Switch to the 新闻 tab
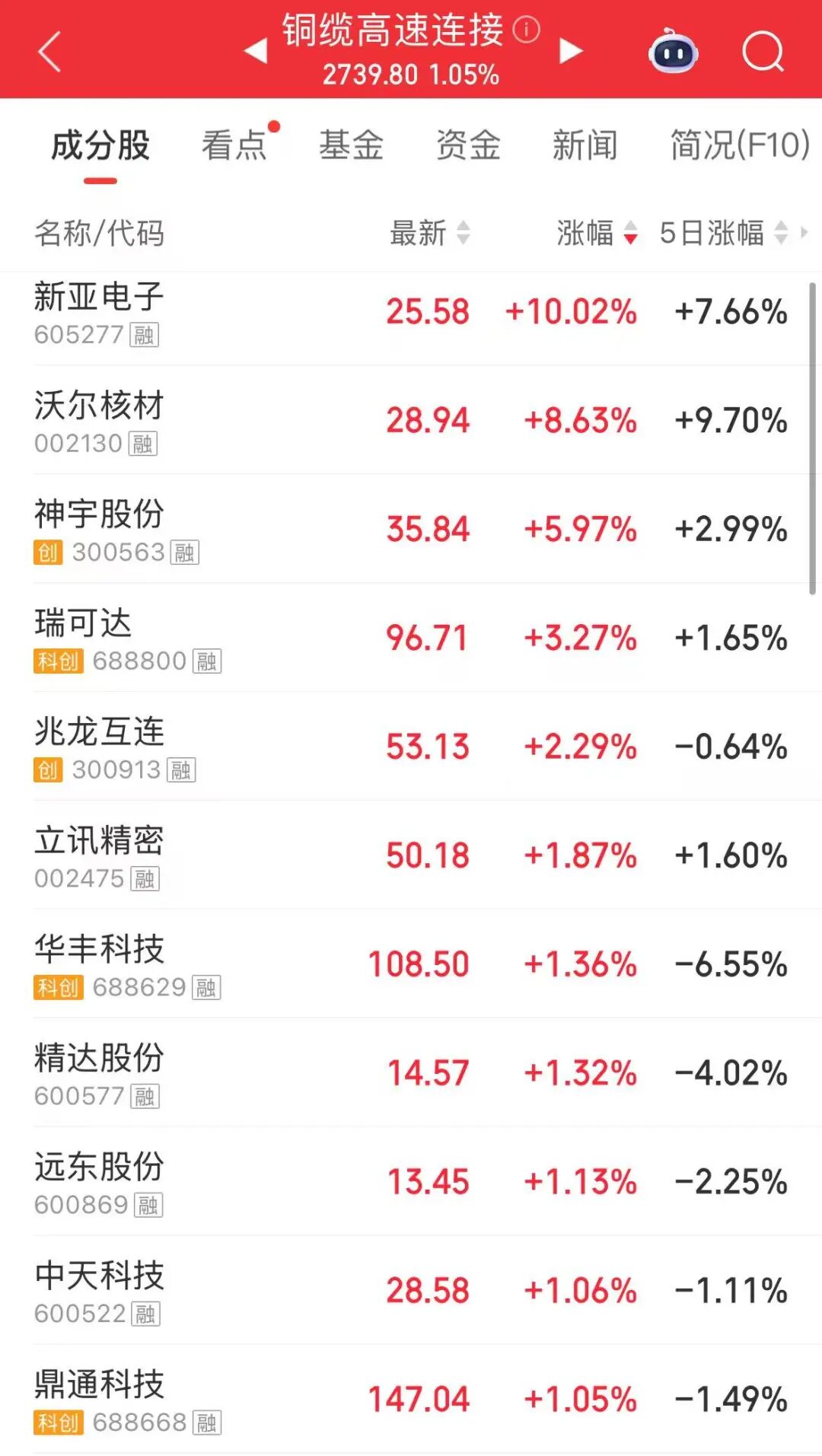Viewport: 822px width, 1456px height. [x=585, y=145]
